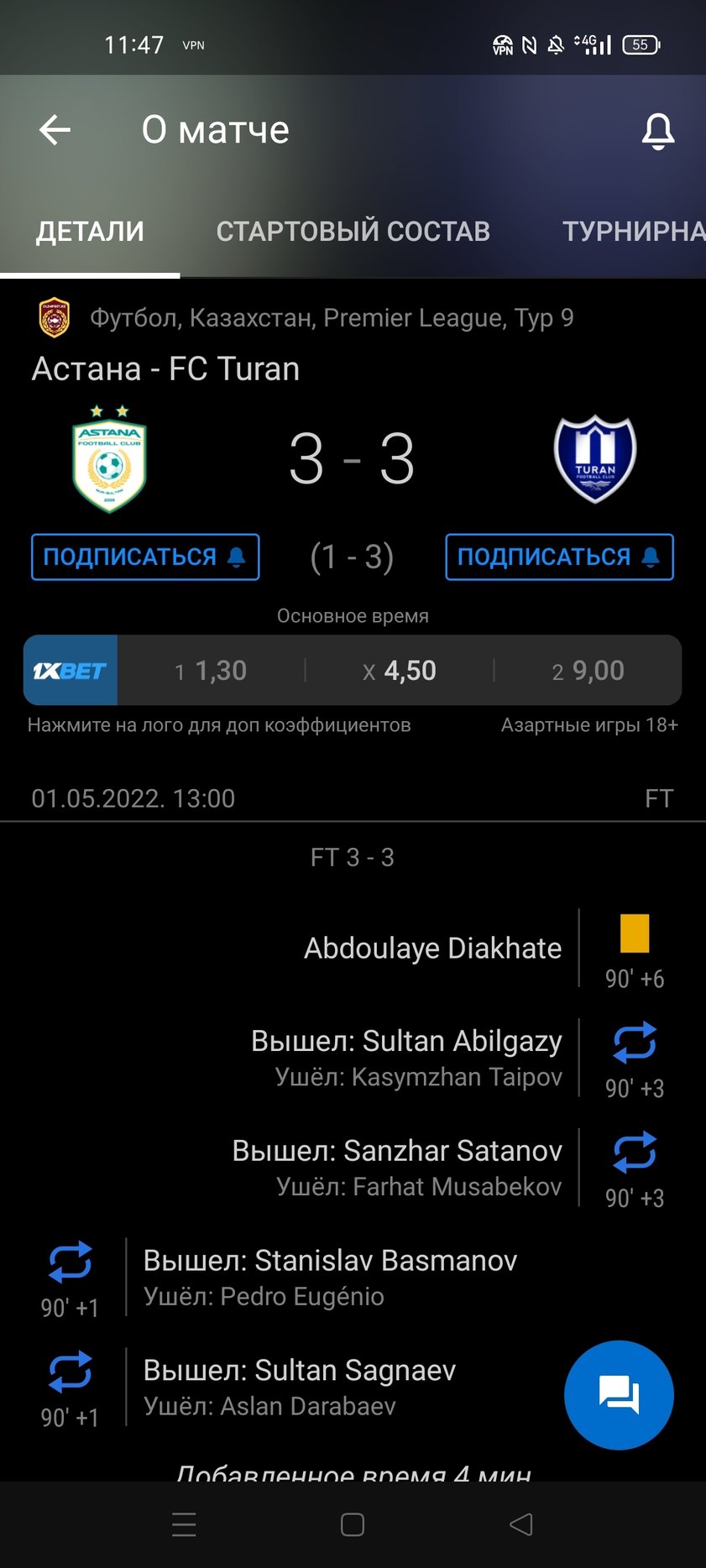Select the Детали tab

[90, 232]
